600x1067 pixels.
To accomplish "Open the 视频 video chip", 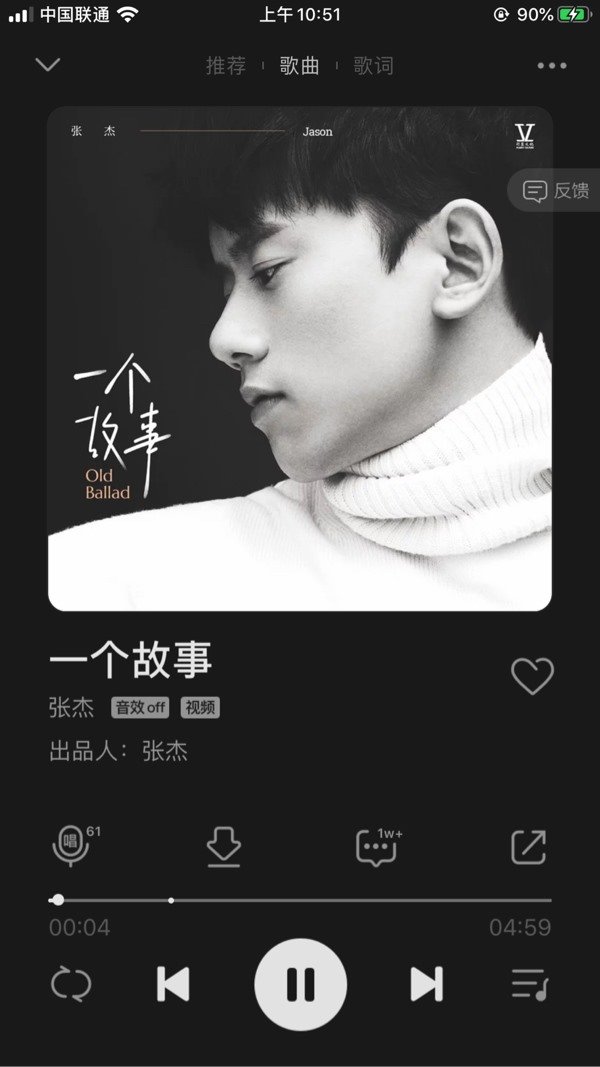I will pyautogui.click(x=200, y=708).
